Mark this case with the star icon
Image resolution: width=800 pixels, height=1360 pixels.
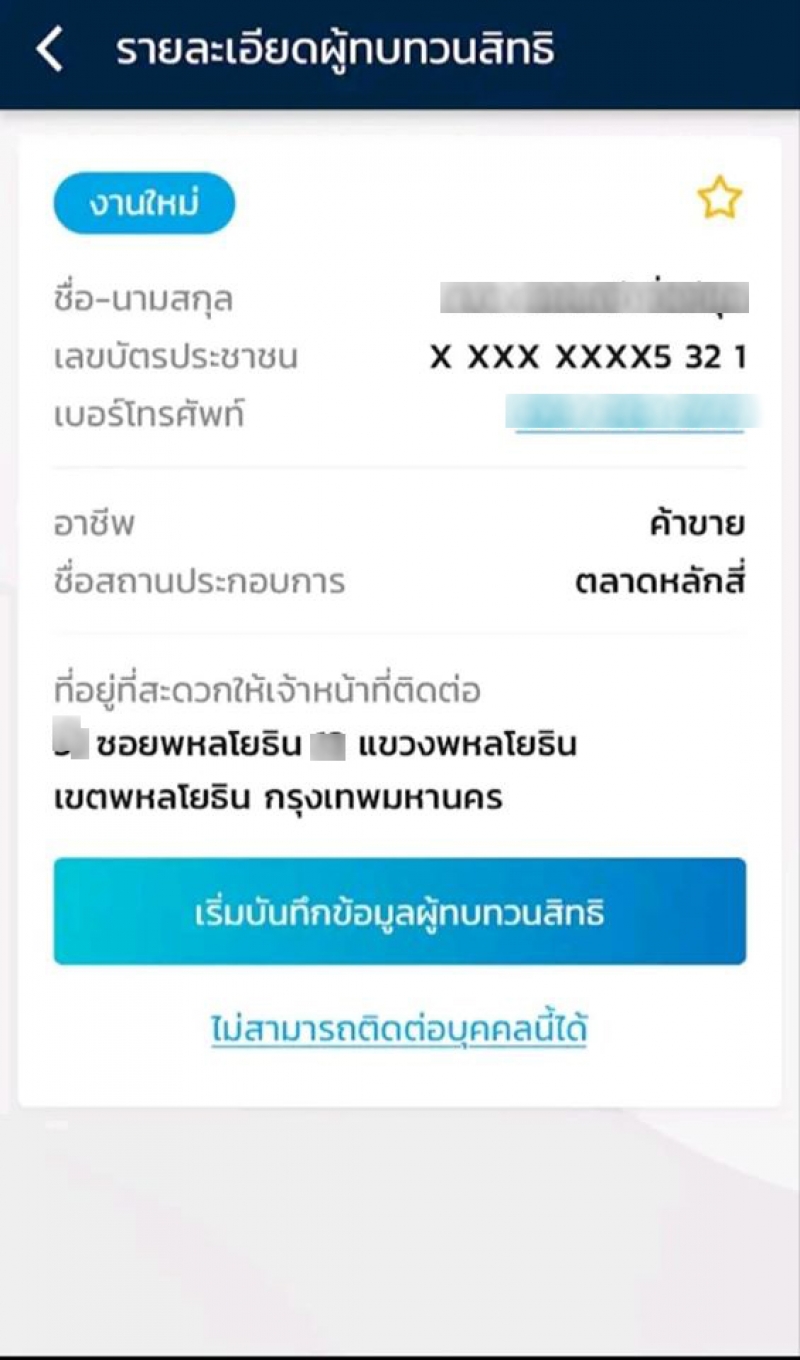[x=719, y=199]
